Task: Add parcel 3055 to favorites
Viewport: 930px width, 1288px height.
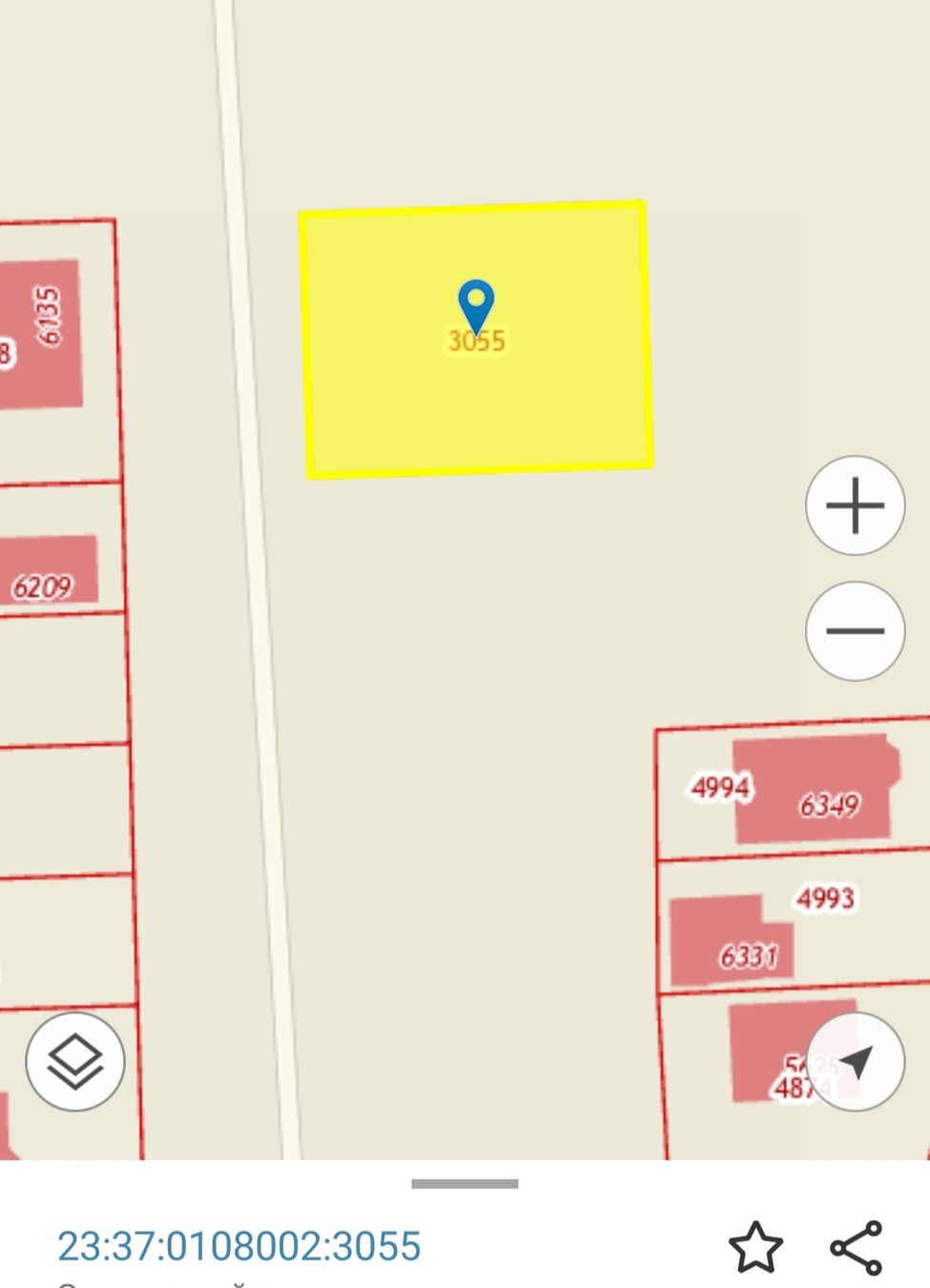Action: click(755, 1247)
